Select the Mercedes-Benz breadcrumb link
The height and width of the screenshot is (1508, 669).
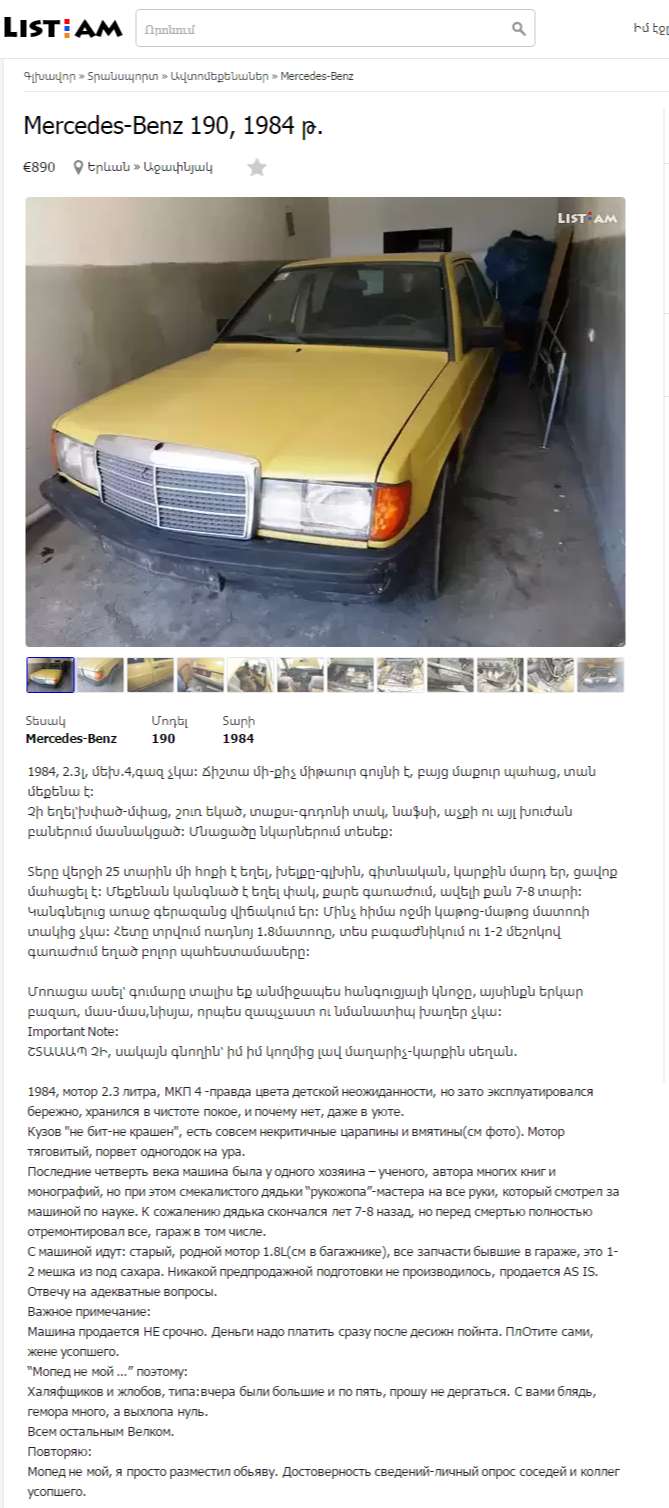[x=317, y=76]
